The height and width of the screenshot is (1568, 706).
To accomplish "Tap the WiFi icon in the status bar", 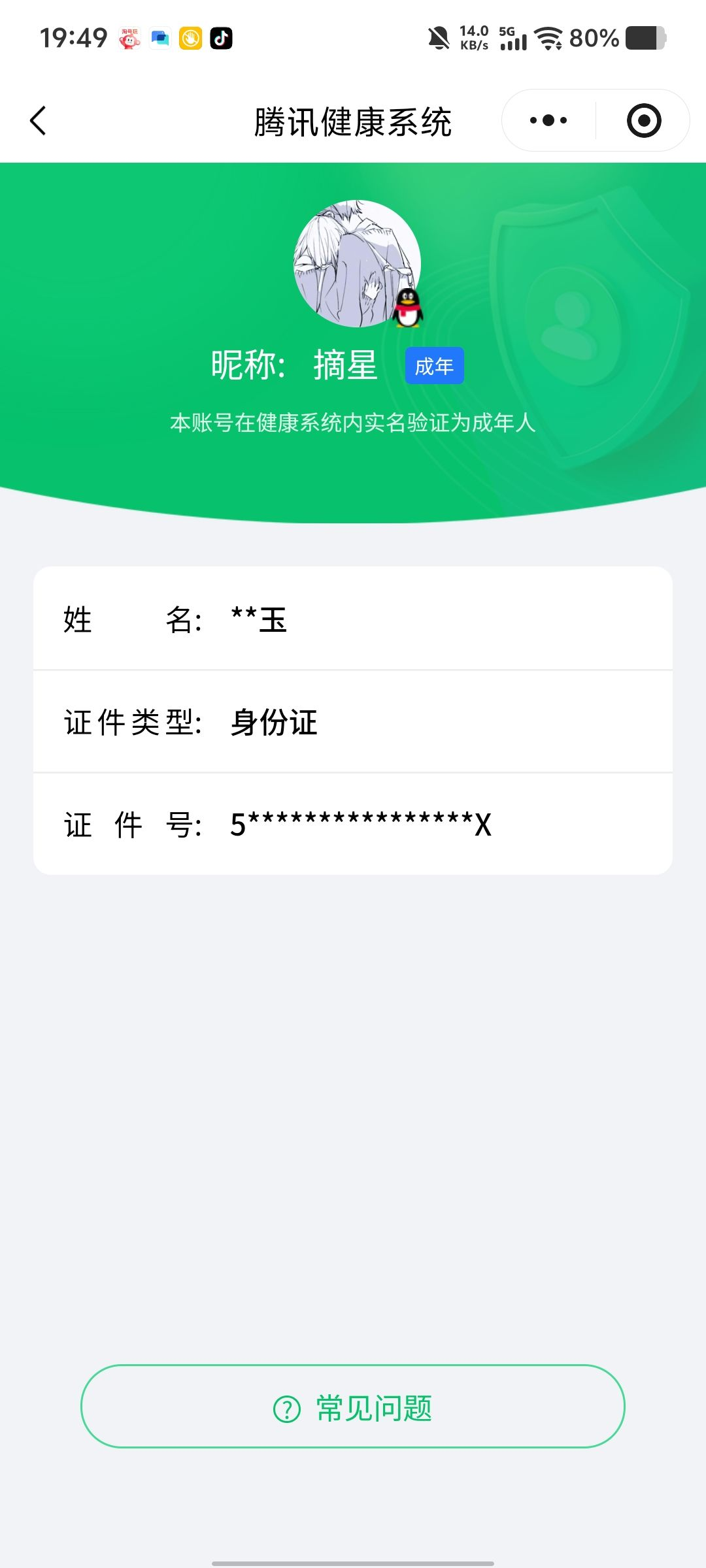I will point(548,39).
